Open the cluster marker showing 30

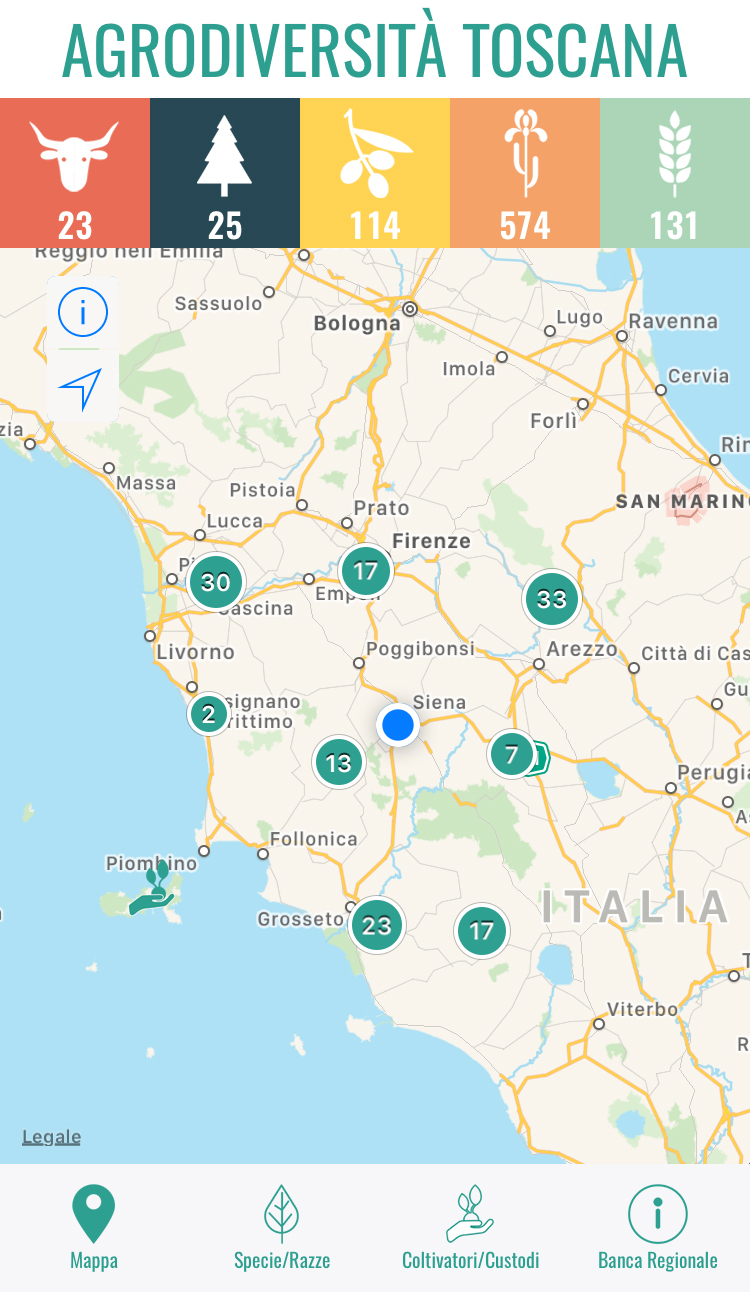(216, 582)
